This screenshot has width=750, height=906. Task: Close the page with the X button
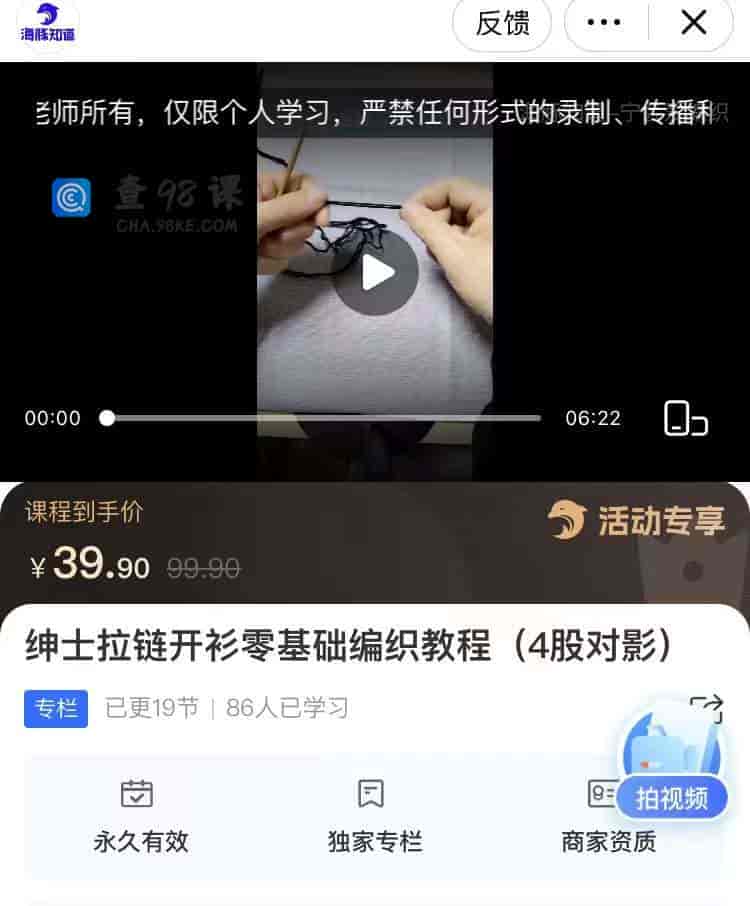695,23
